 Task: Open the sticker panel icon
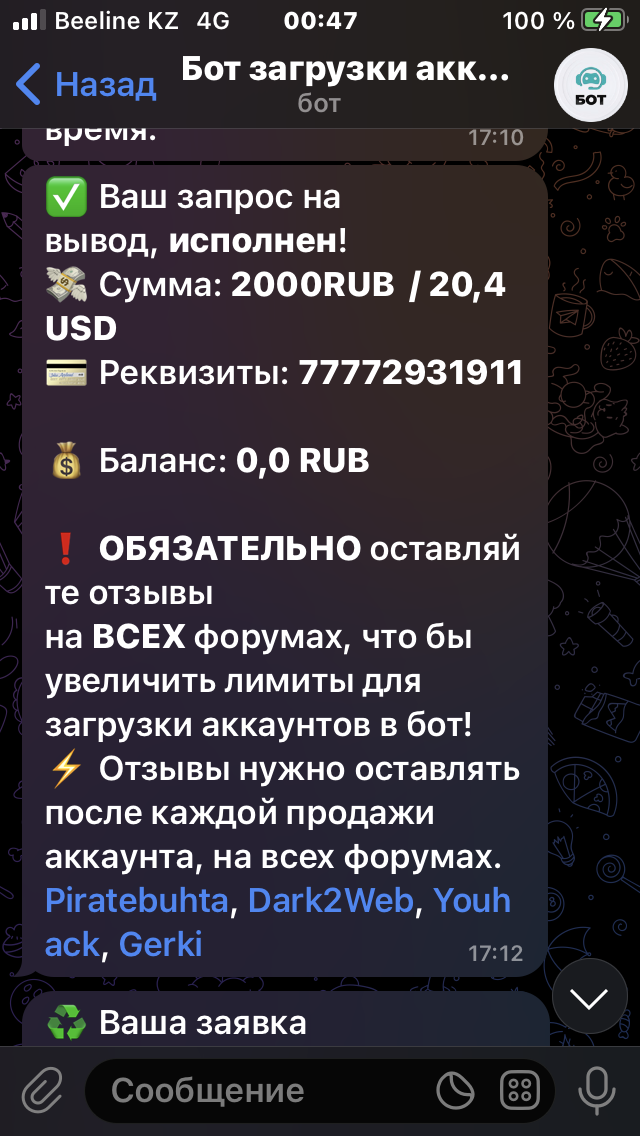pos(459,1090)
